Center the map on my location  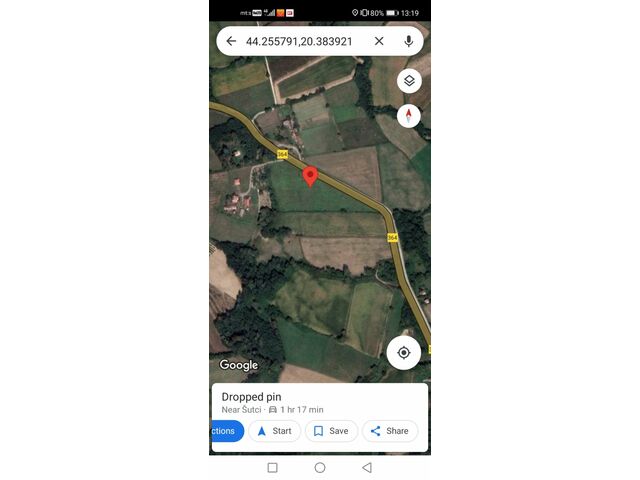click(x=404, y=352)
